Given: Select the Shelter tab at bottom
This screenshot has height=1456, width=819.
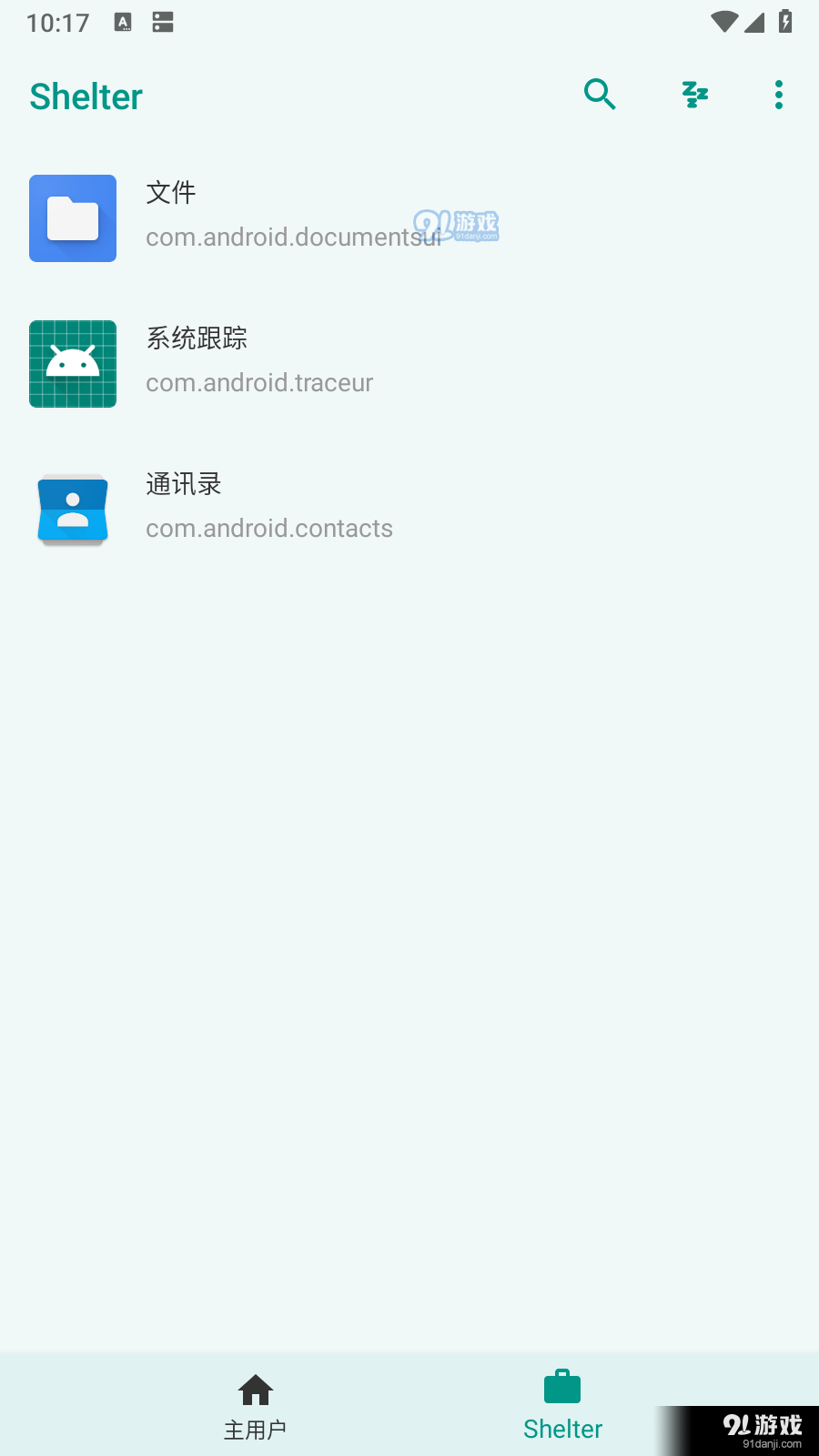Looking at the screenshot, I should tap(561, 1404).
